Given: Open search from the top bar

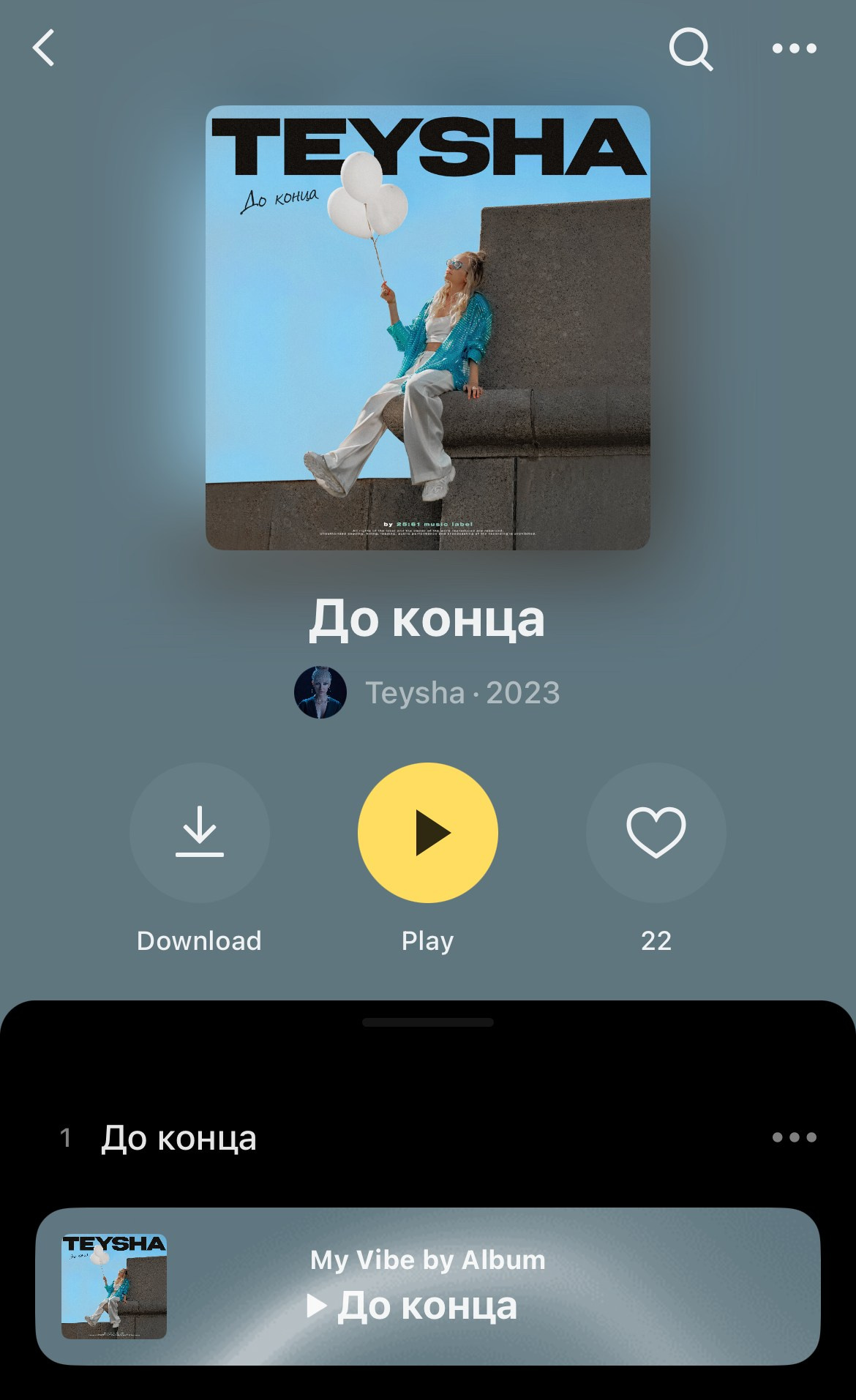Looking at the screenshot, I should tap(691, 48).
